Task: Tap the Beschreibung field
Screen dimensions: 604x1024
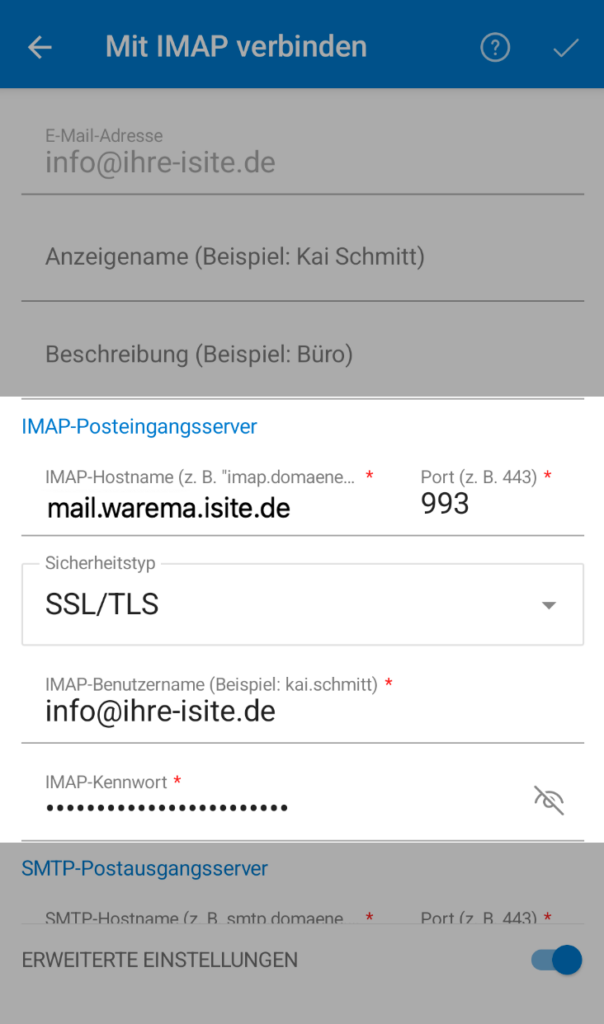Action: [x=300, y=354]
